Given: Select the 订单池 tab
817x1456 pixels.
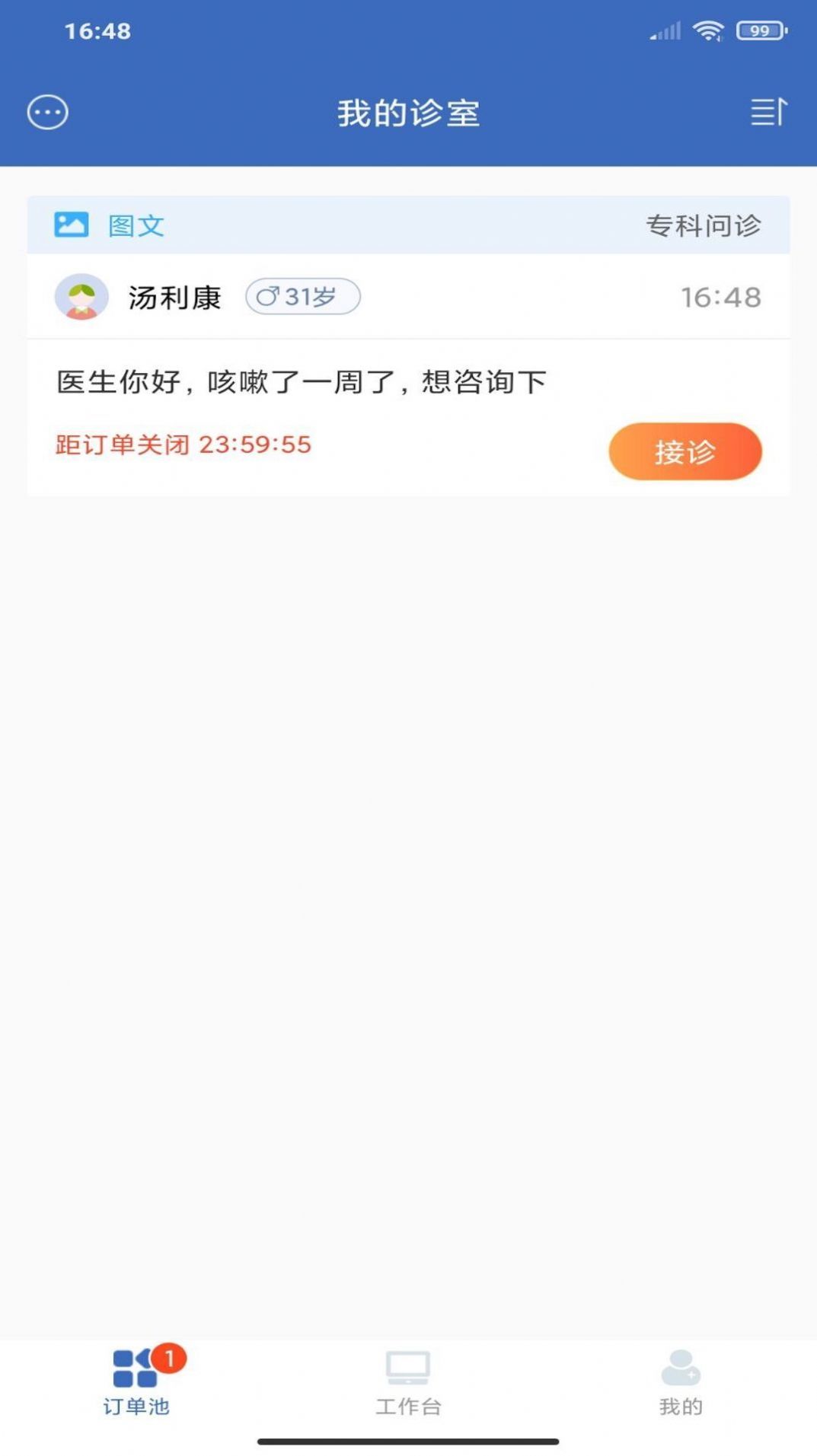Looking at the screenshot, I should click(133, 1404).
